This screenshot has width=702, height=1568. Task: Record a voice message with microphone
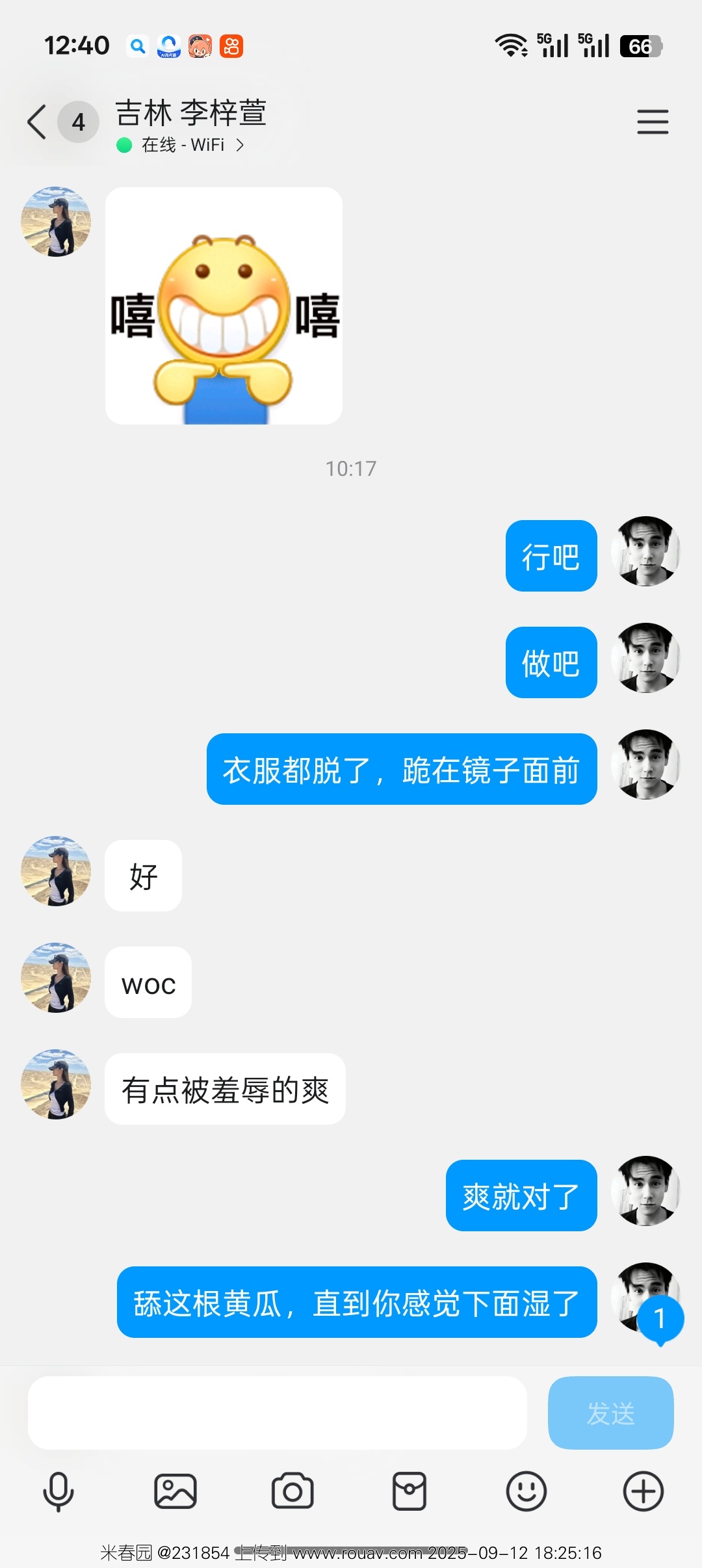(58, 1491)
